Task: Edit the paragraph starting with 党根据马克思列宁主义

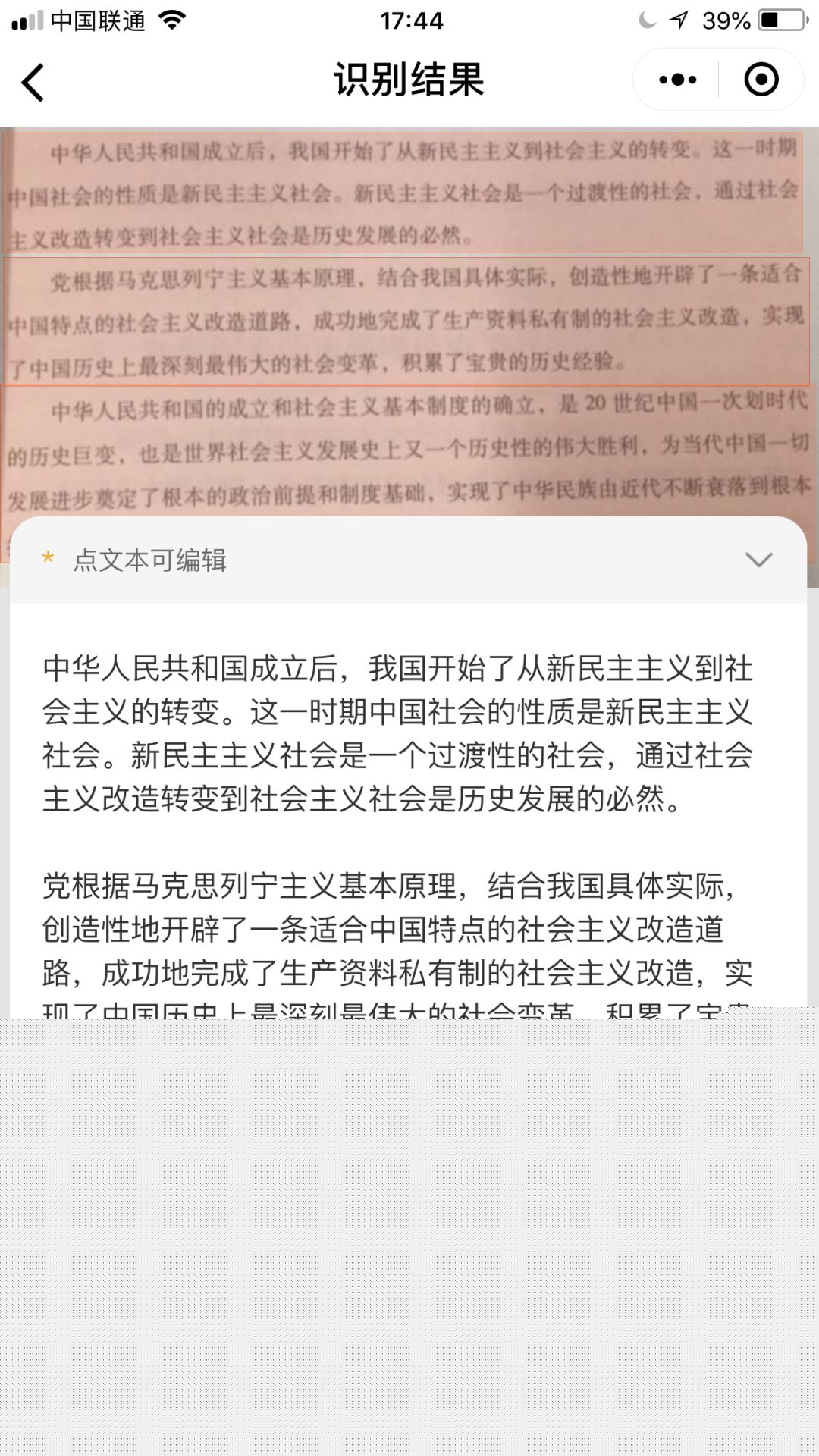Action: tap(397, 930)
